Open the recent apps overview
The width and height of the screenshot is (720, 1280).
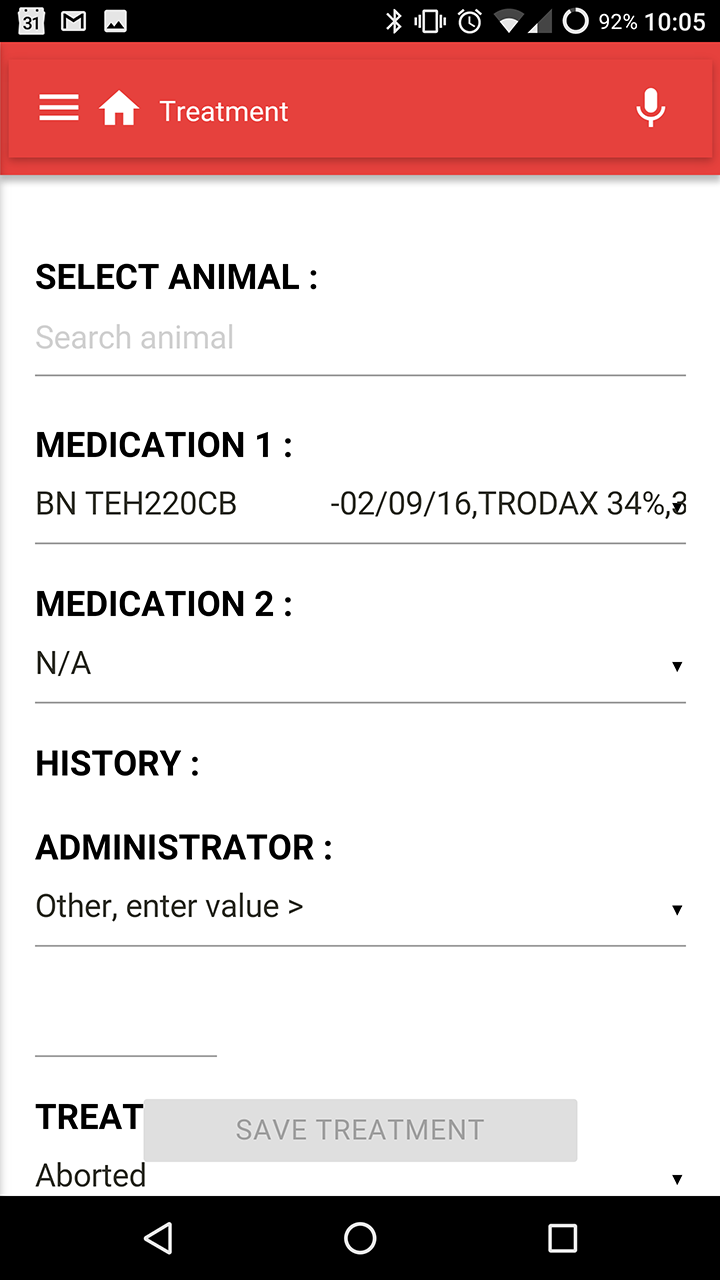click(x=562, y=1238)
